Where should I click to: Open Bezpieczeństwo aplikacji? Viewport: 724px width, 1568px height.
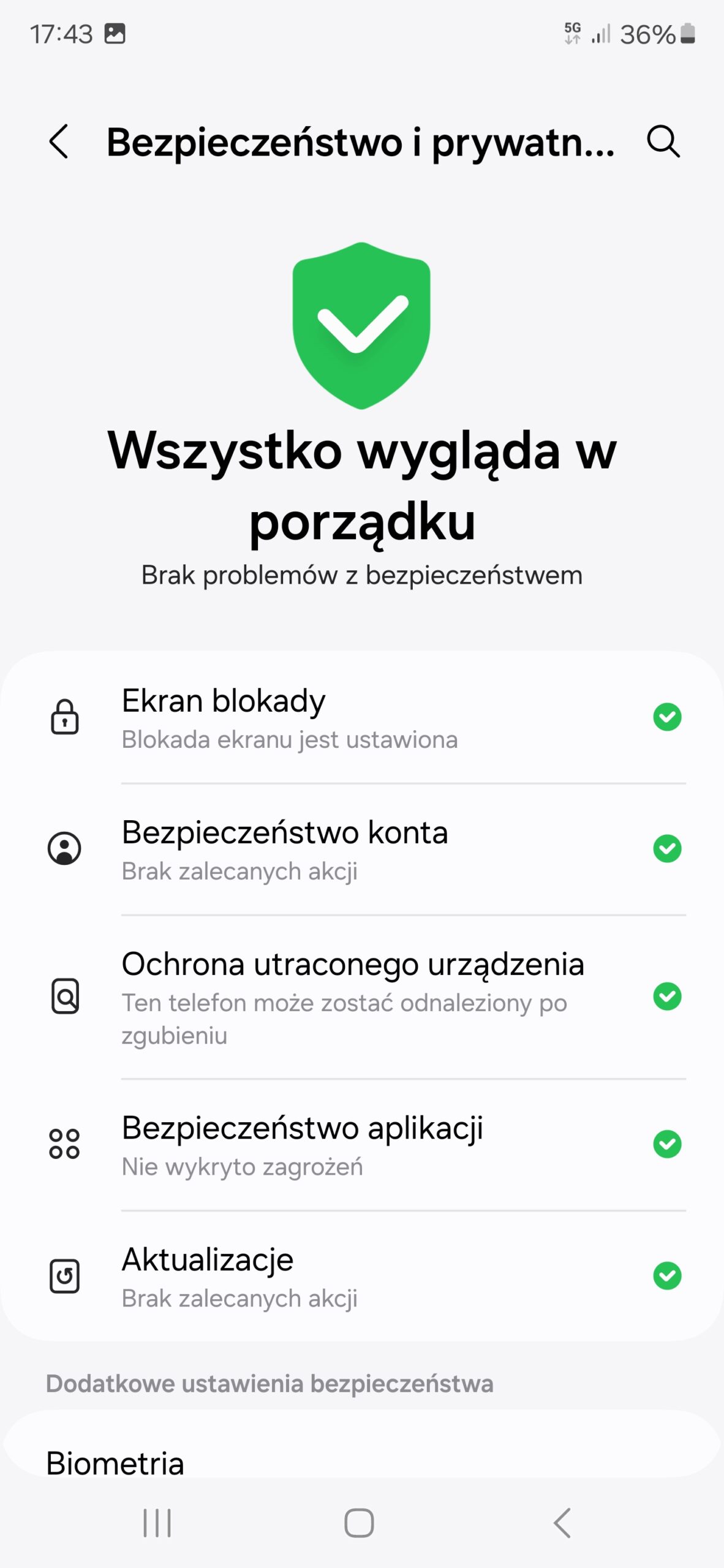[361, 1145]
